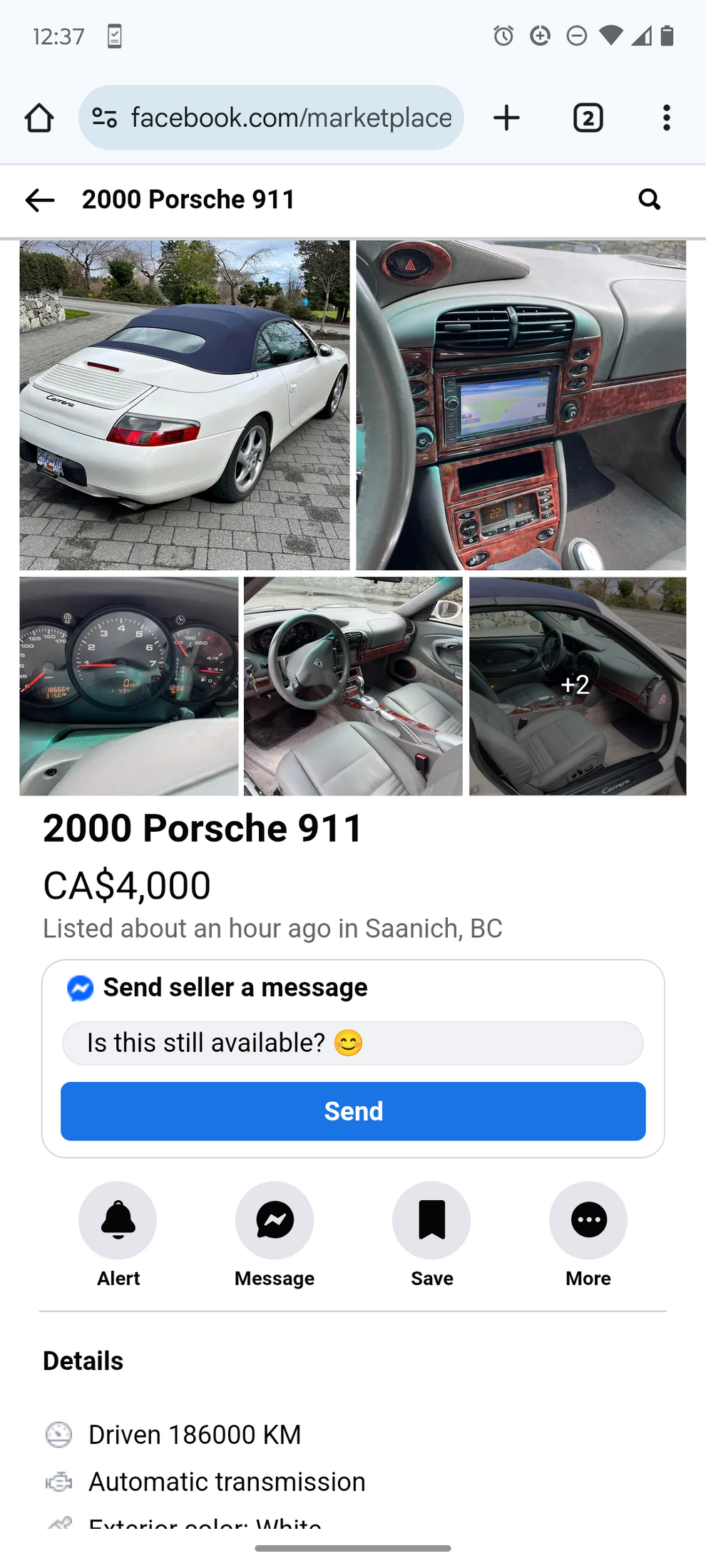Open the instrument gauge cluster photo

[129, 686]
